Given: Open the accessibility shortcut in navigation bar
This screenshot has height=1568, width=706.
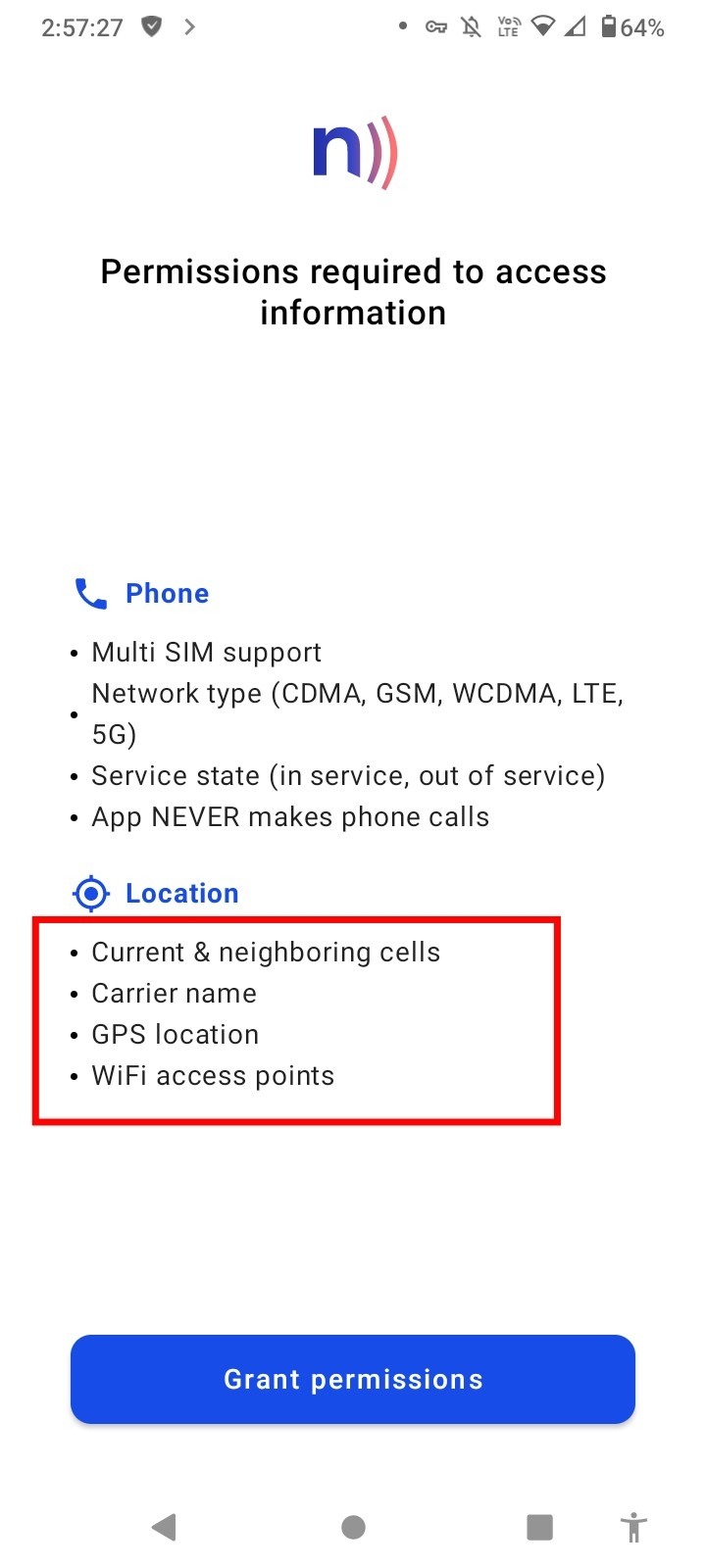Looking at the screenshot, I should [x=634, y=1527].
